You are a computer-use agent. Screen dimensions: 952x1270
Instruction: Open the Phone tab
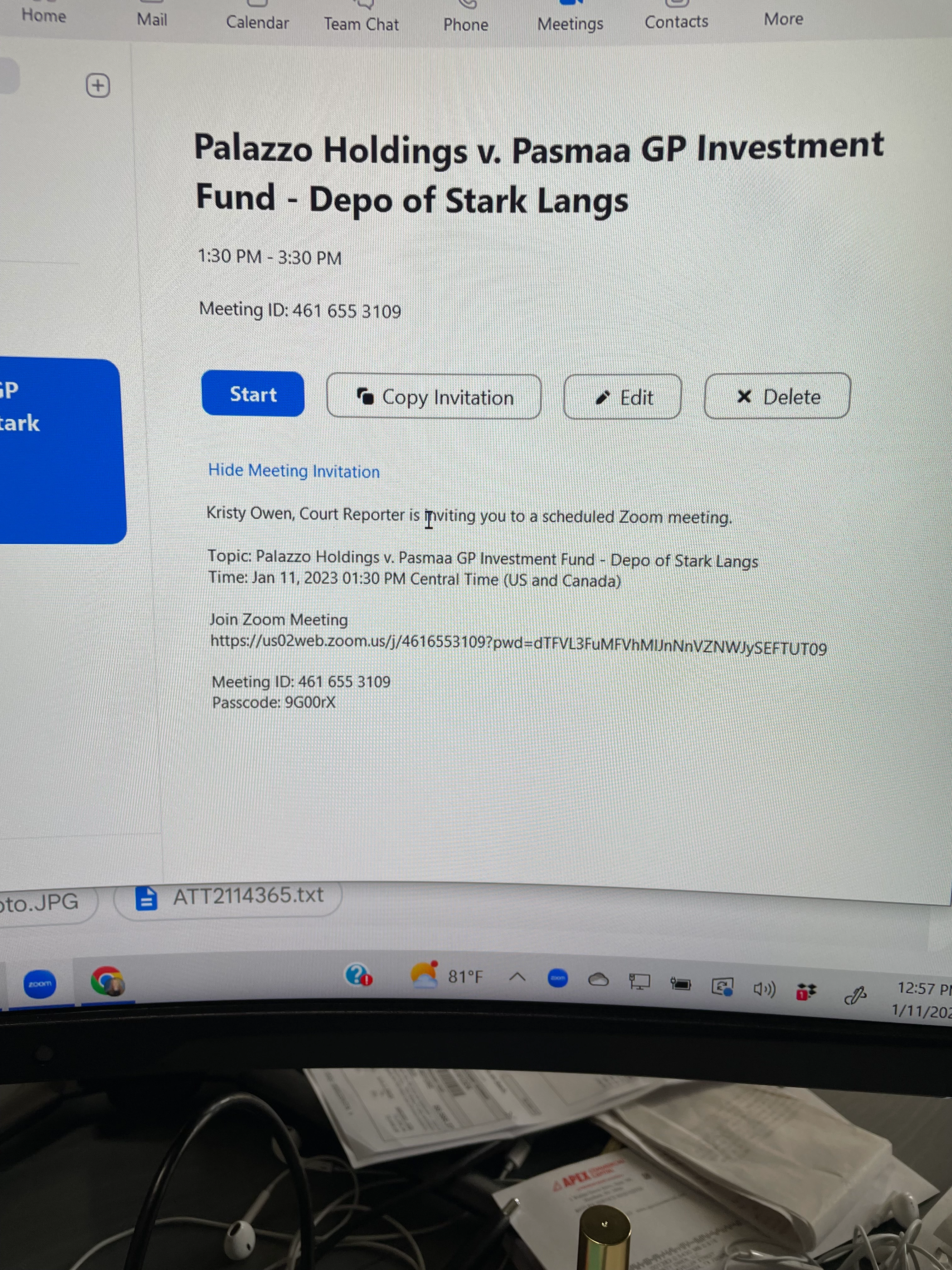tap(465, 24)
